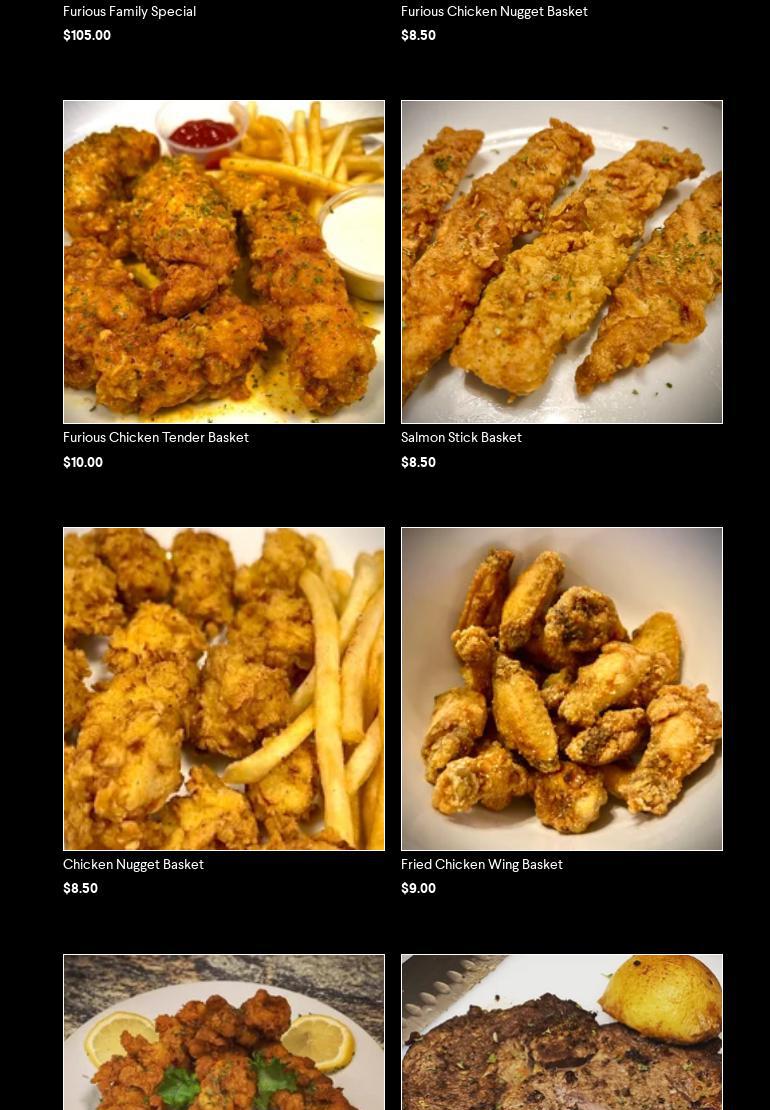
Task: View the Salmon Stick Basket item
Action: click(561, 262)
